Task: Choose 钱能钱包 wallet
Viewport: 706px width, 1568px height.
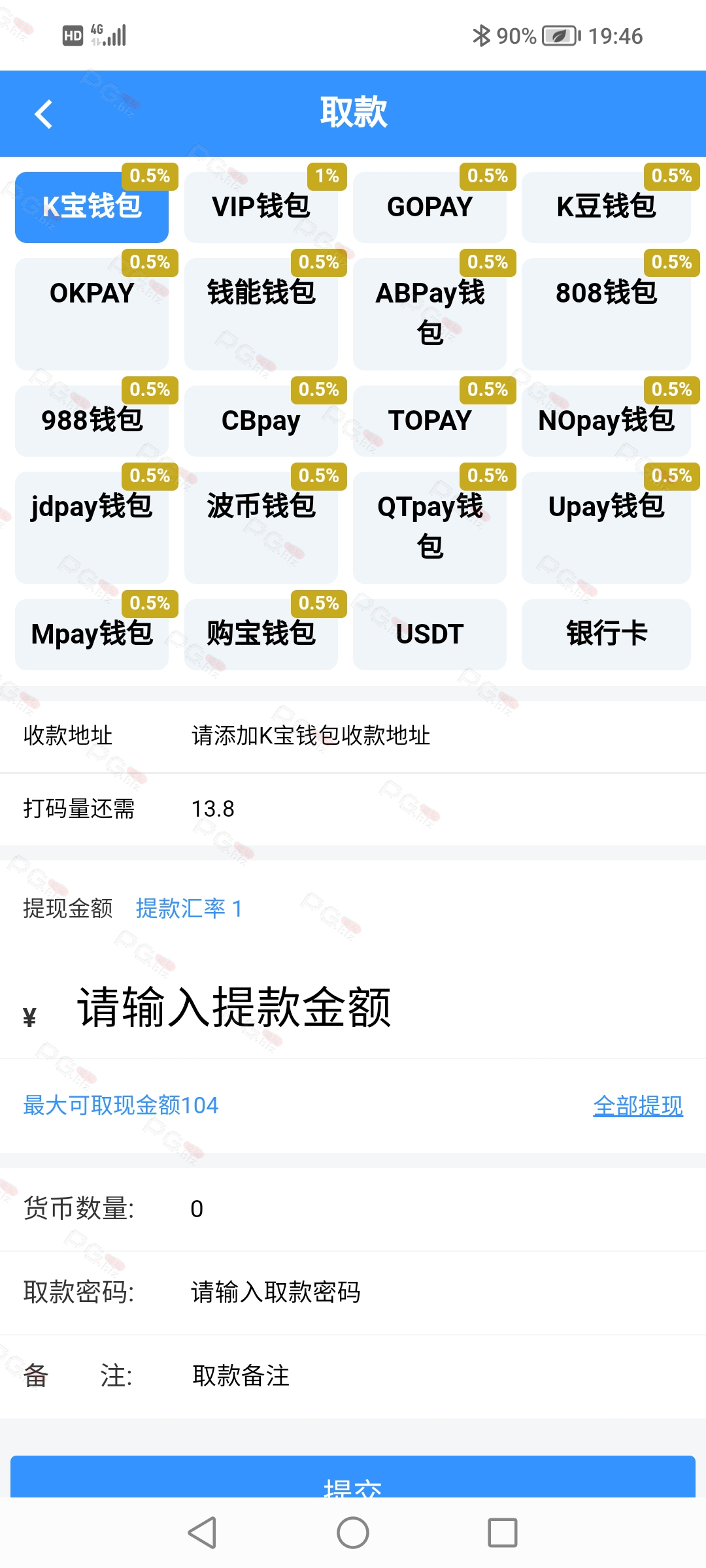Action: click(261, 314)
